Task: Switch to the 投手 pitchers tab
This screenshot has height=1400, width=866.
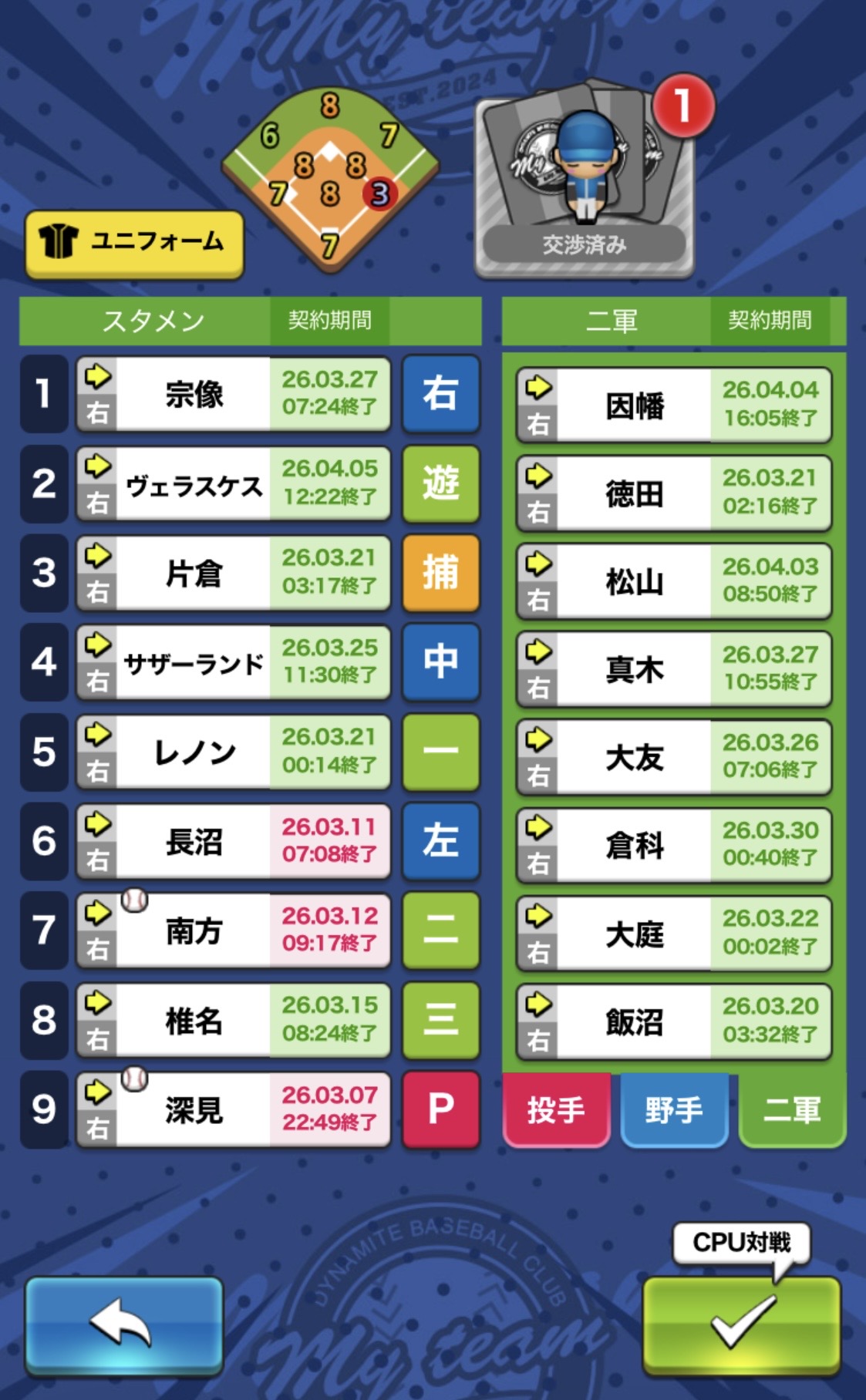Action: pos(556,1109)
